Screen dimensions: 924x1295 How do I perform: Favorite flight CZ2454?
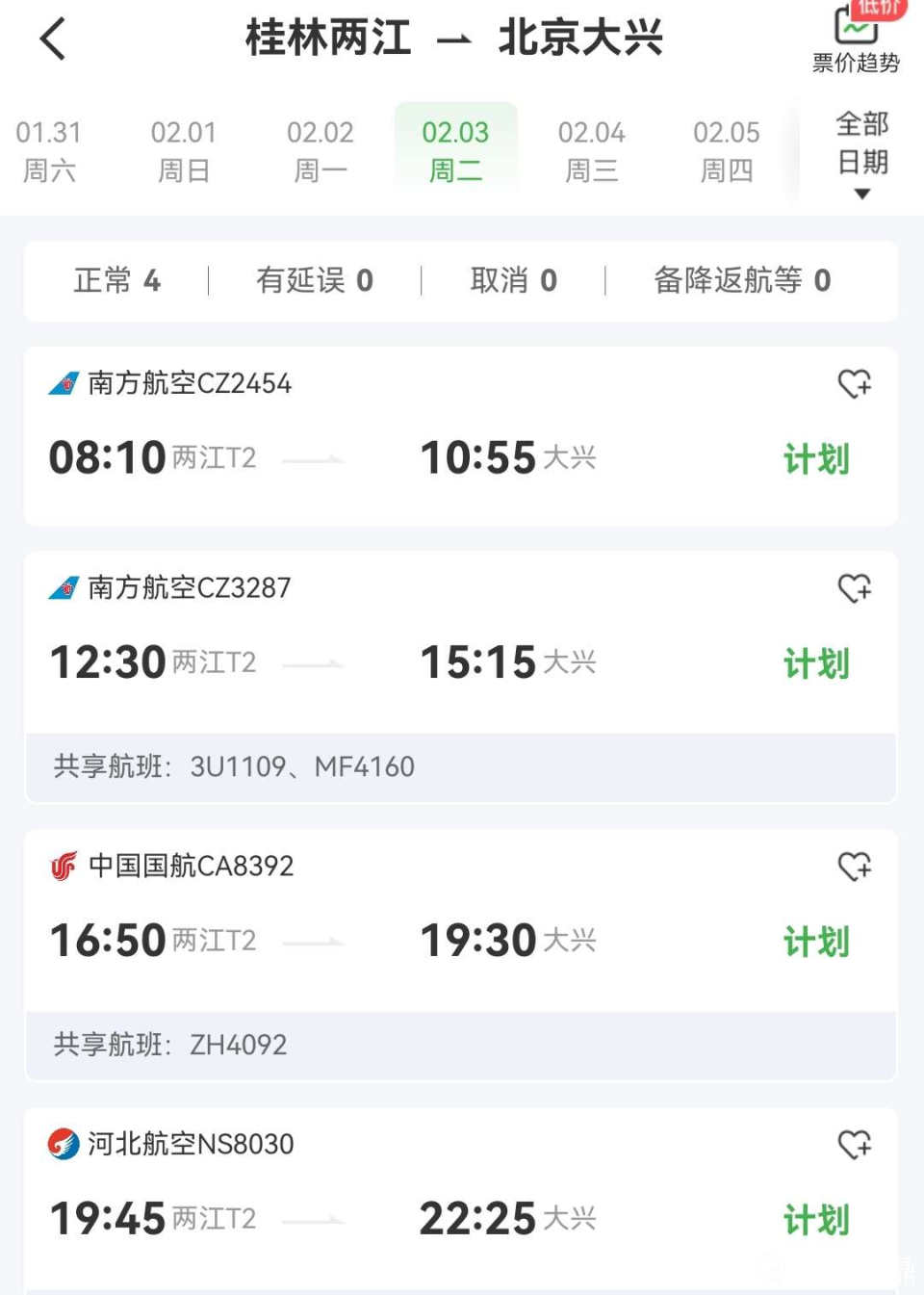[x=854, y=383]
